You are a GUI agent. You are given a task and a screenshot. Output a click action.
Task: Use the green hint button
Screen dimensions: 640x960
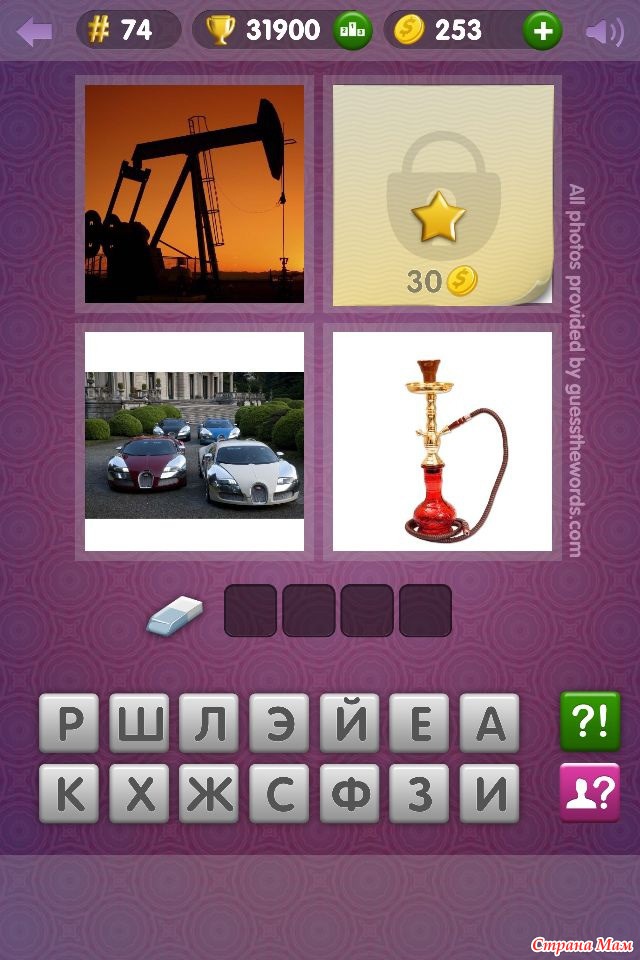pos(589,721)
